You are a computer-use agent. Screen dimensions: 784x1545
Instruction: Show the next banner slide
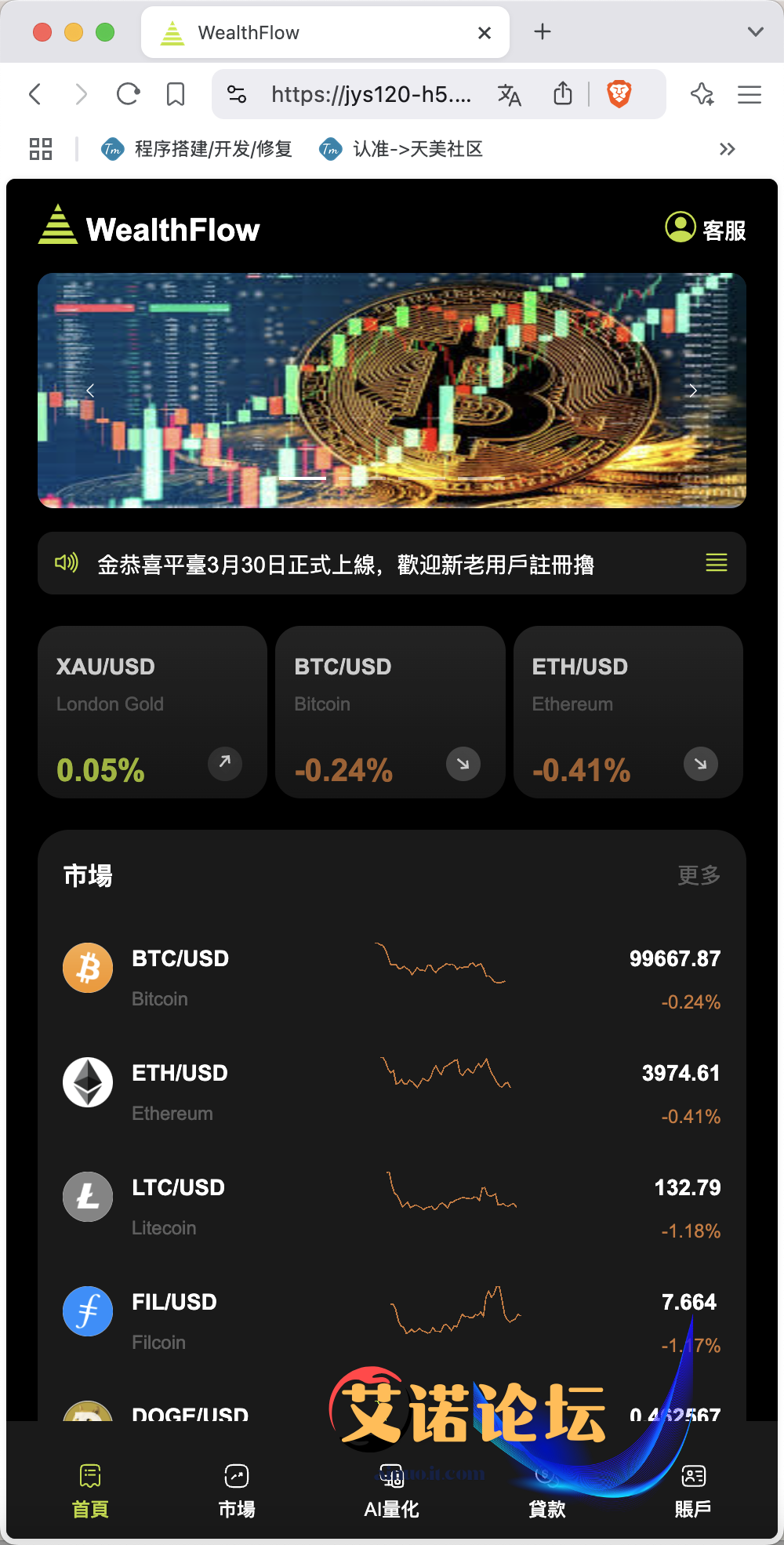(x=692, y=391)
